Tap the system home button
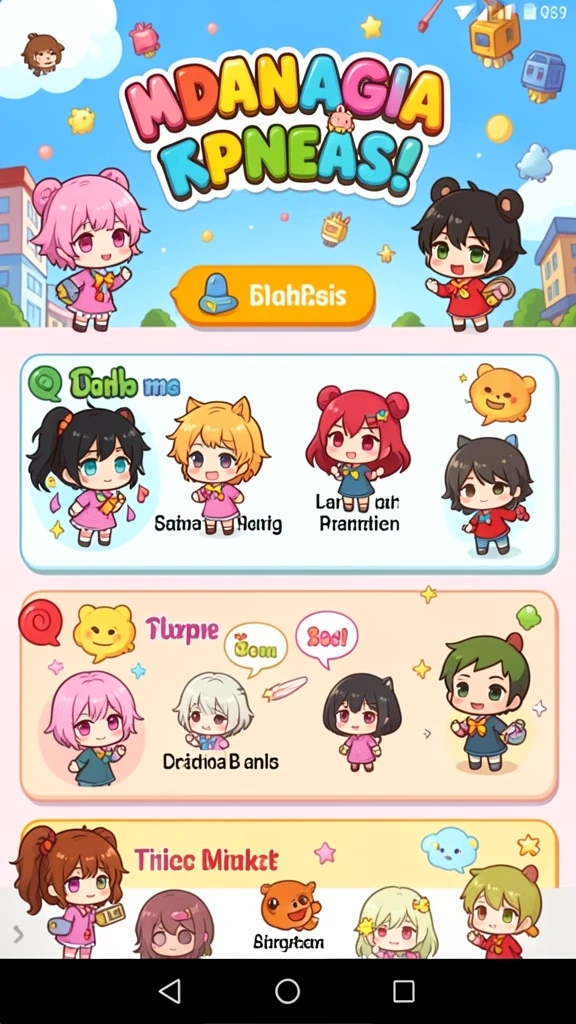This screenshot has width=576, height=1024. point(287,991)
